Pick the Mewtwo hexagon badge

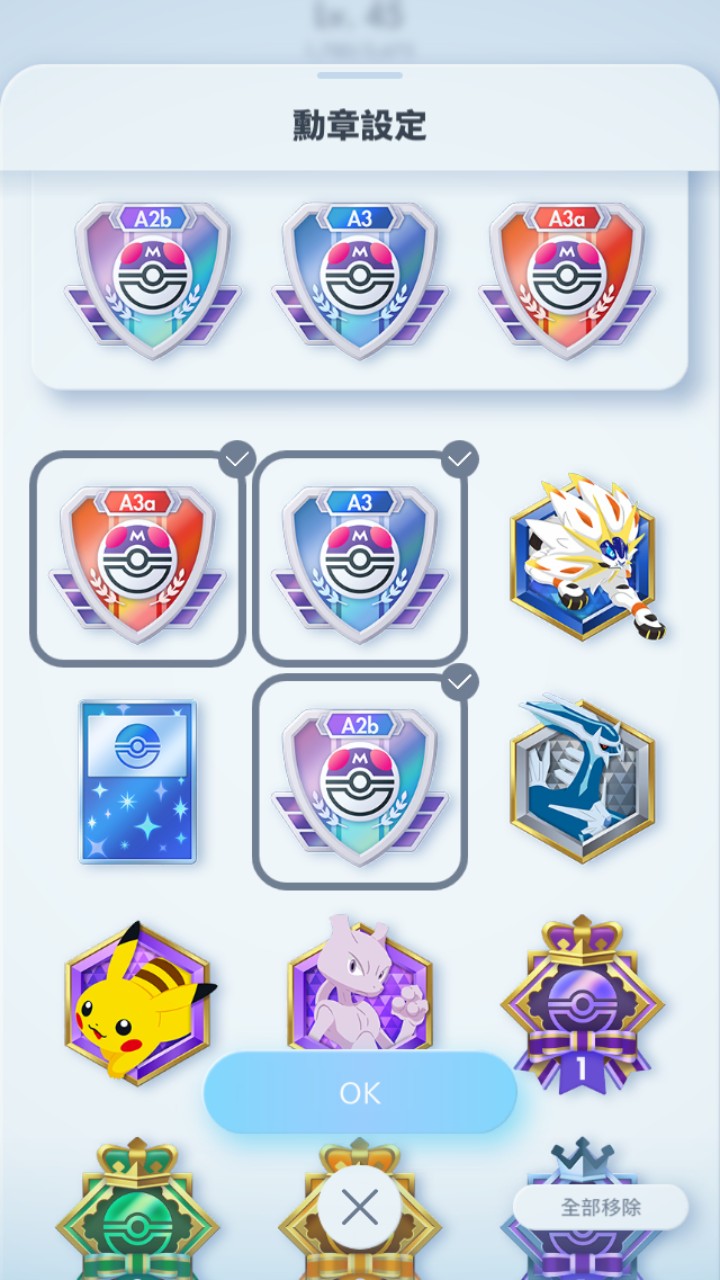click(x=360, y=990)
